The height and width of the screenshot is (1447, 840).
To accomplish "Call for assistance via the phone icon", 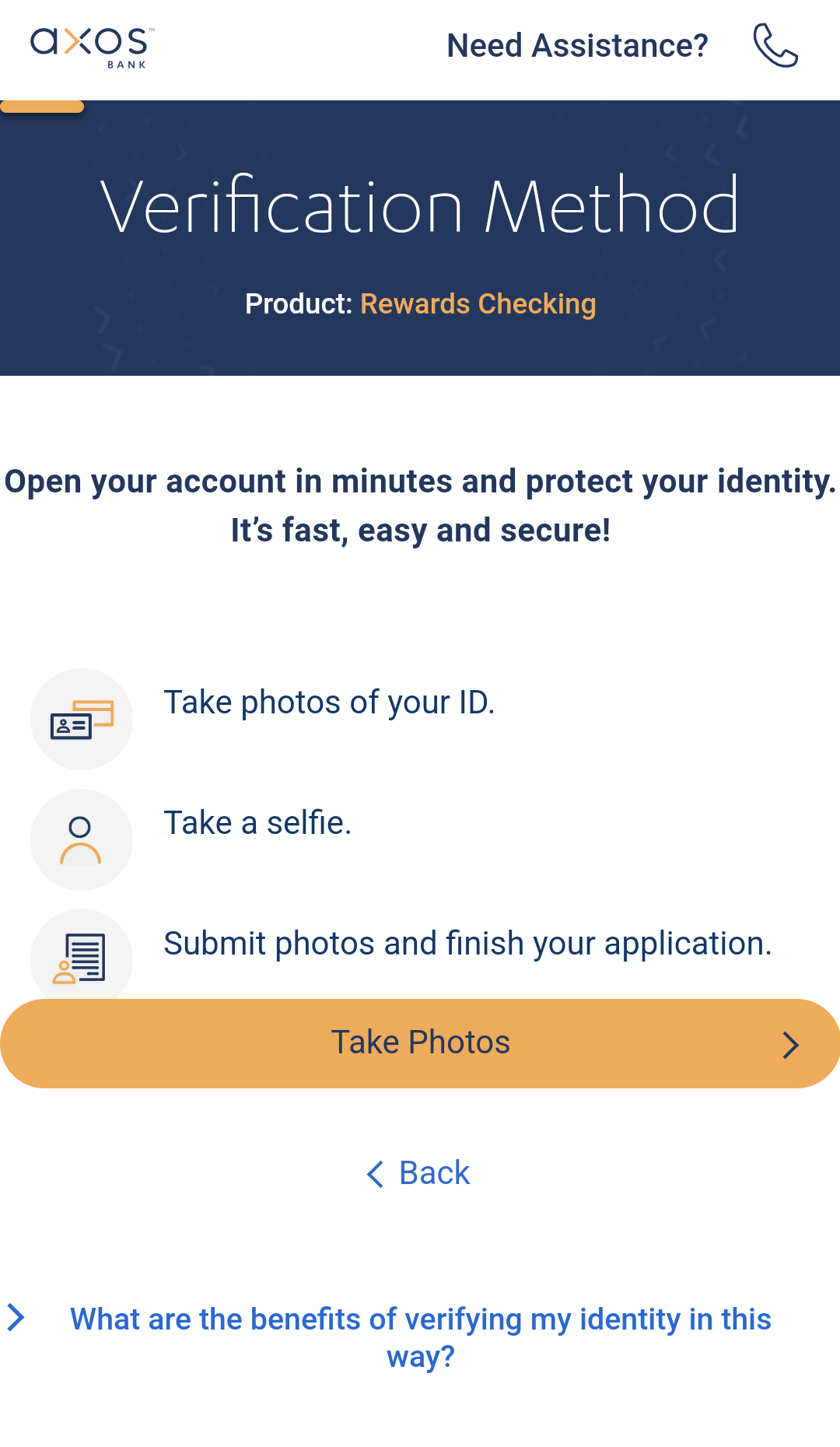I will tap(775, 46).
